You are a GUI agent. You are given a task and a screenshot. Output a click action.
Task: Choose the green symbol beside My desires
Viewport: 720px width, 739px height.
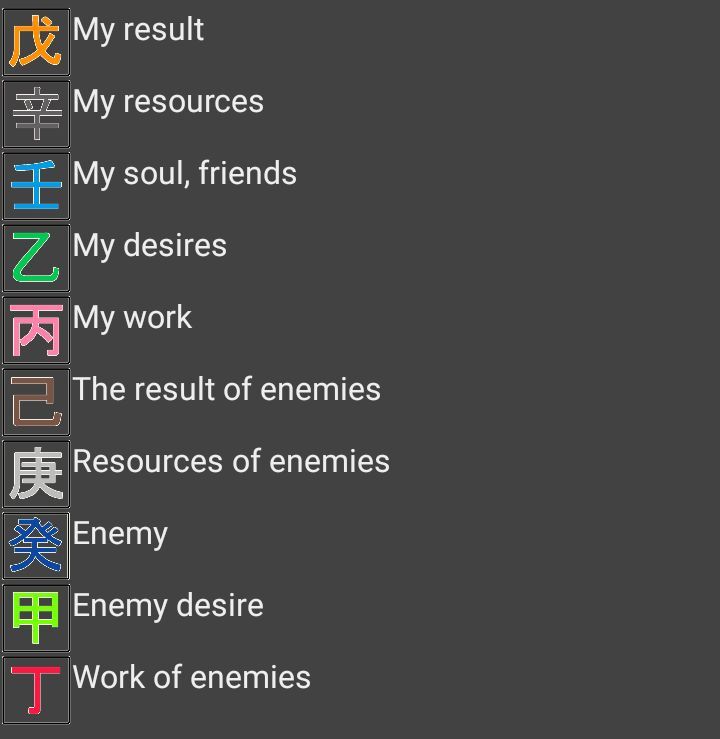click(36, 258)
